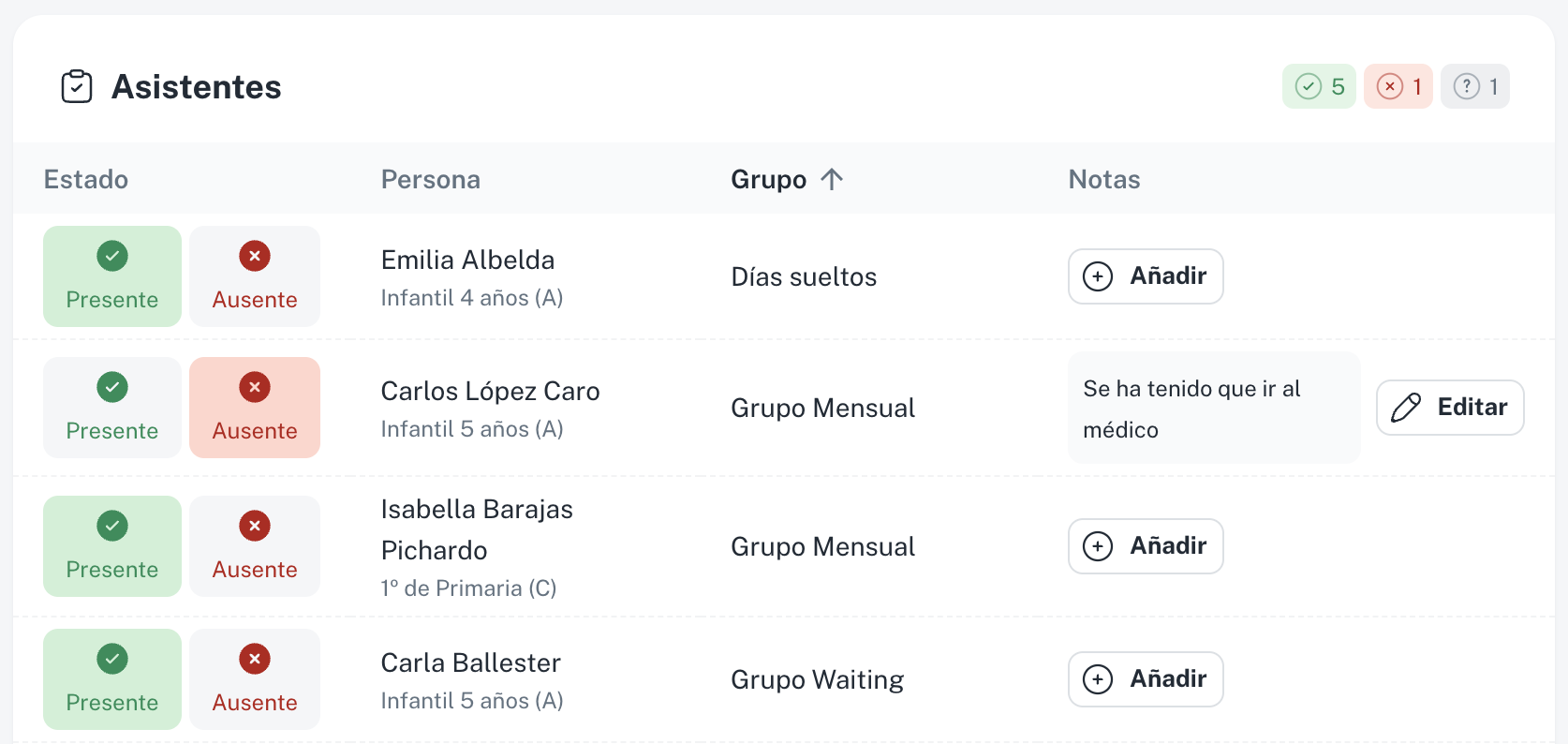Image resolution: width=1568 pixels, height=744 pixels.
Task: Filter by the gray unknown count chip
Action: 1474,86
